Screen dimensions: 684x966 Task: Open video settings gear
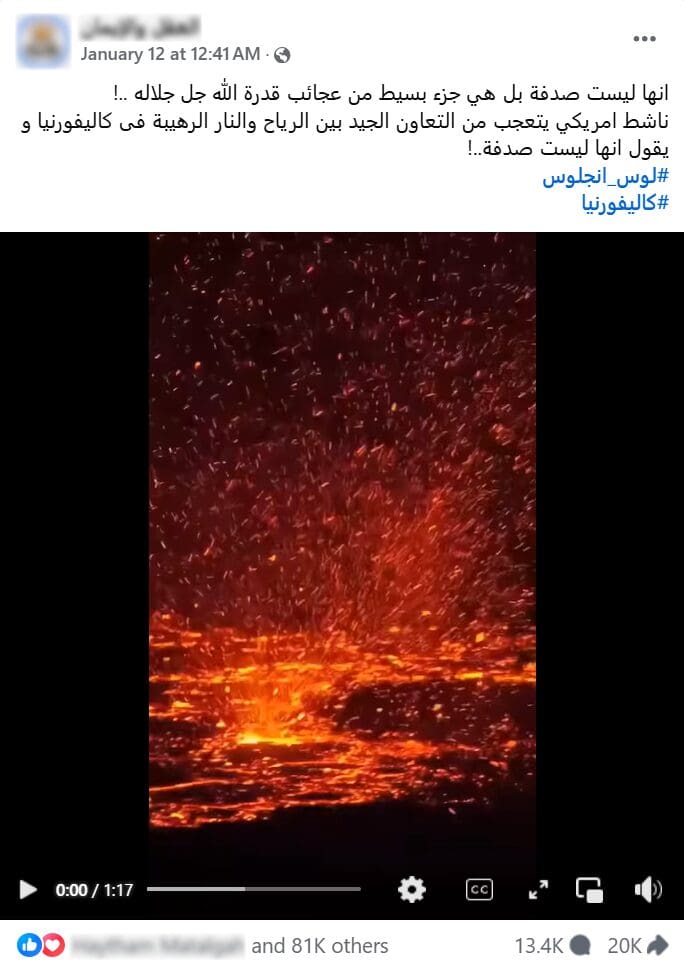[x=412, y=889]
